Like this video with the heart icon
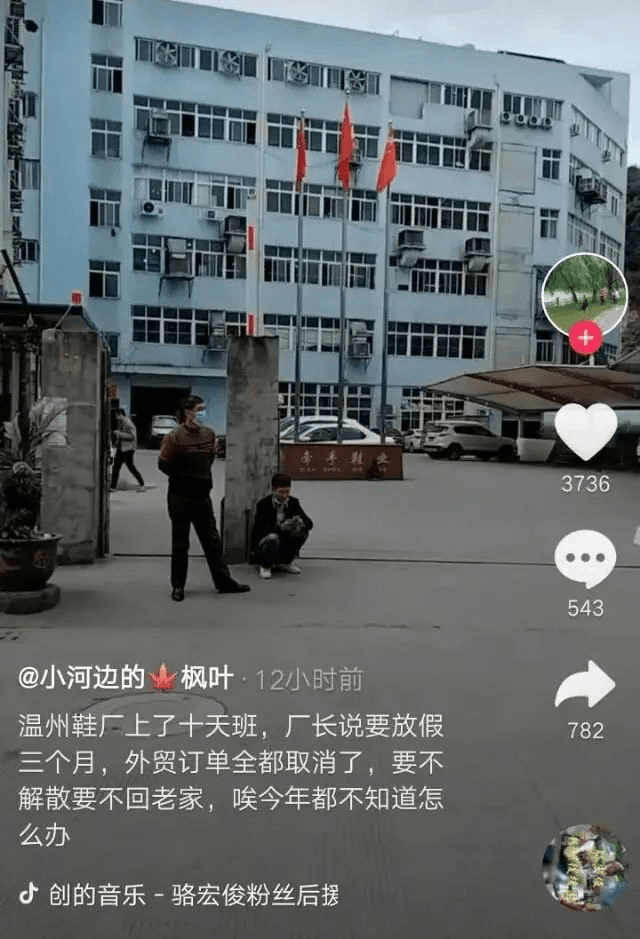 585,431
